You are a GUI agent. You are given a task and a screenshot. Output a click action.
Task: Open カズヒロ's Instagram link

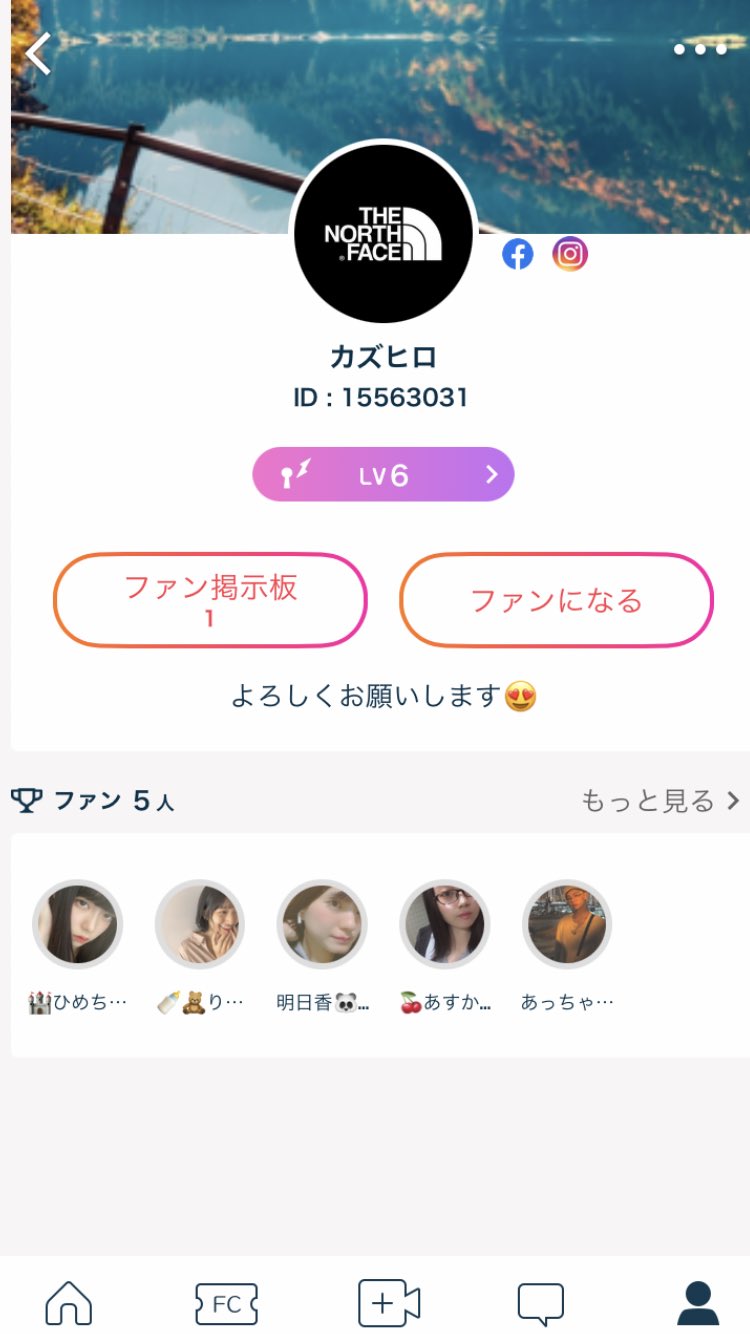click(570, 254)
